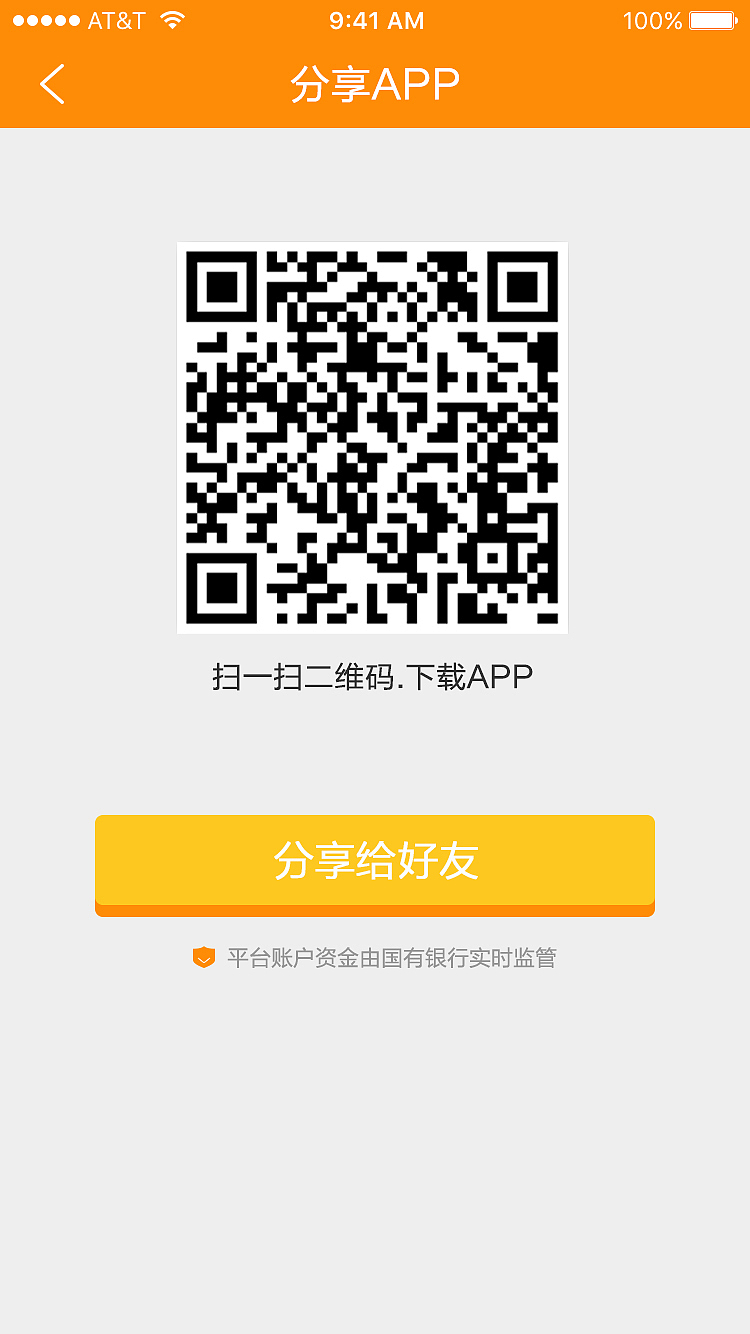Tap the 分享给好友 share button
Image resolution: width=750 pixels, height=1334 pixels.
click(x=374, y=862)
